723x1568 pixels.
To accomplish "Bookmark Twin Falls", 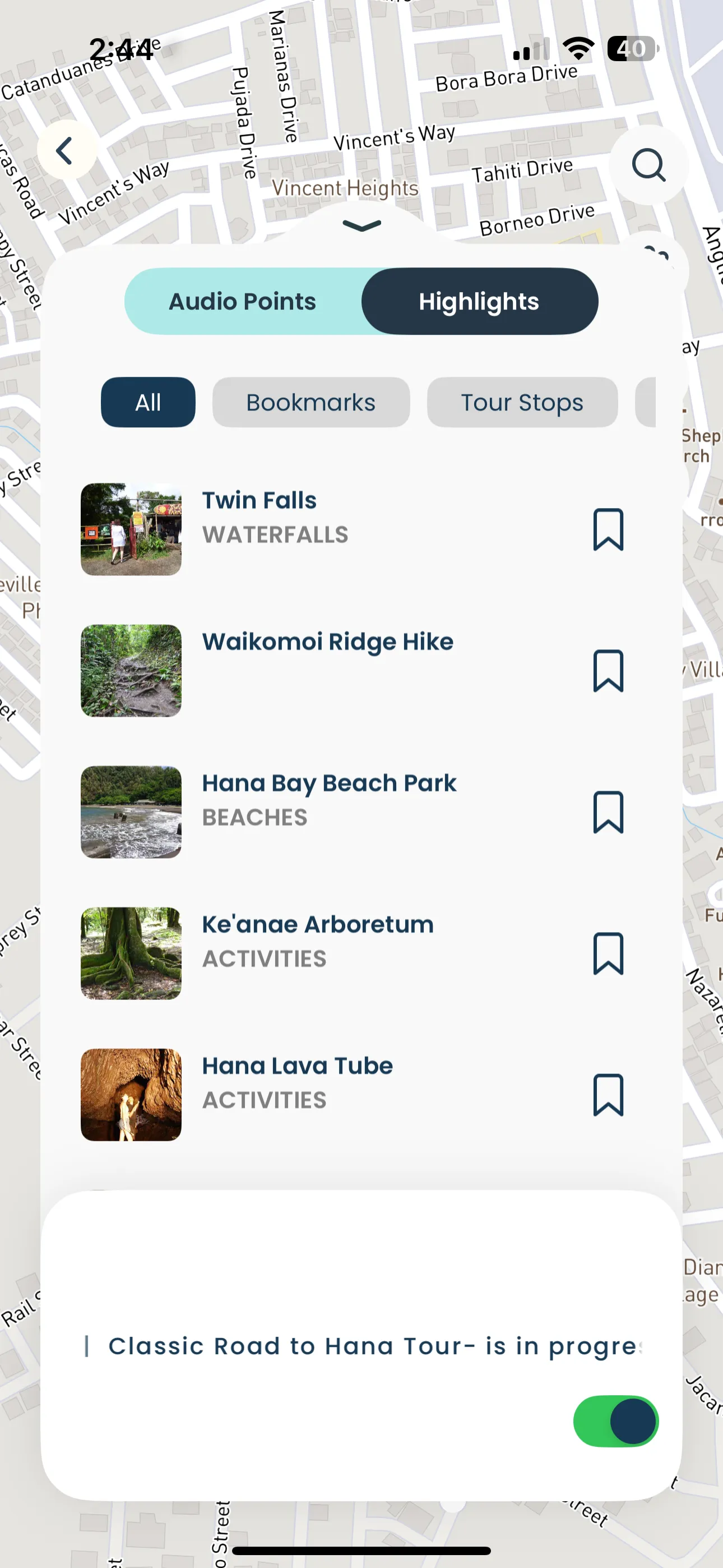I will point(608,529).
